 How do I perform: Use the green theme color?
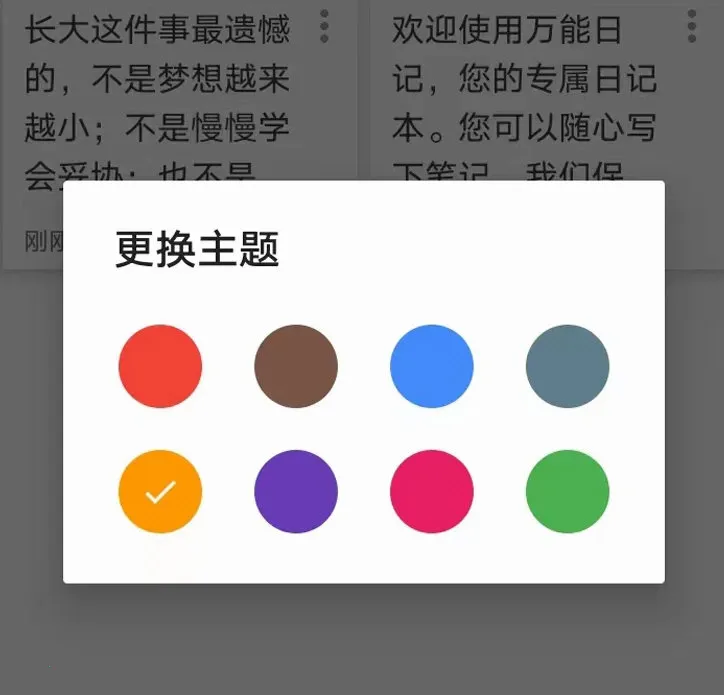(x=567, y=491)
